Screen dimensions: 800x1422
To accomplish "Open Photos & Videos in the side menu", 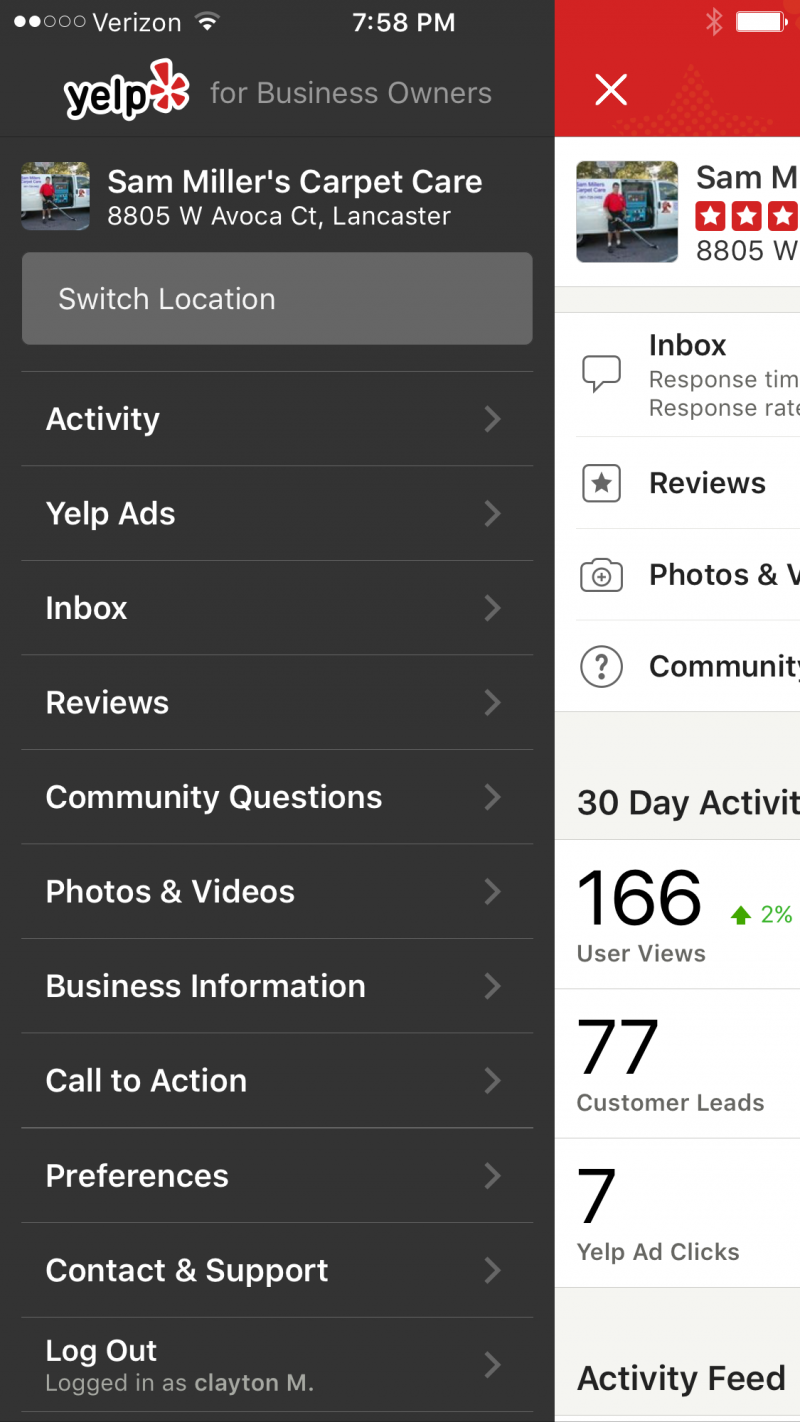I will tap(277, 892).
